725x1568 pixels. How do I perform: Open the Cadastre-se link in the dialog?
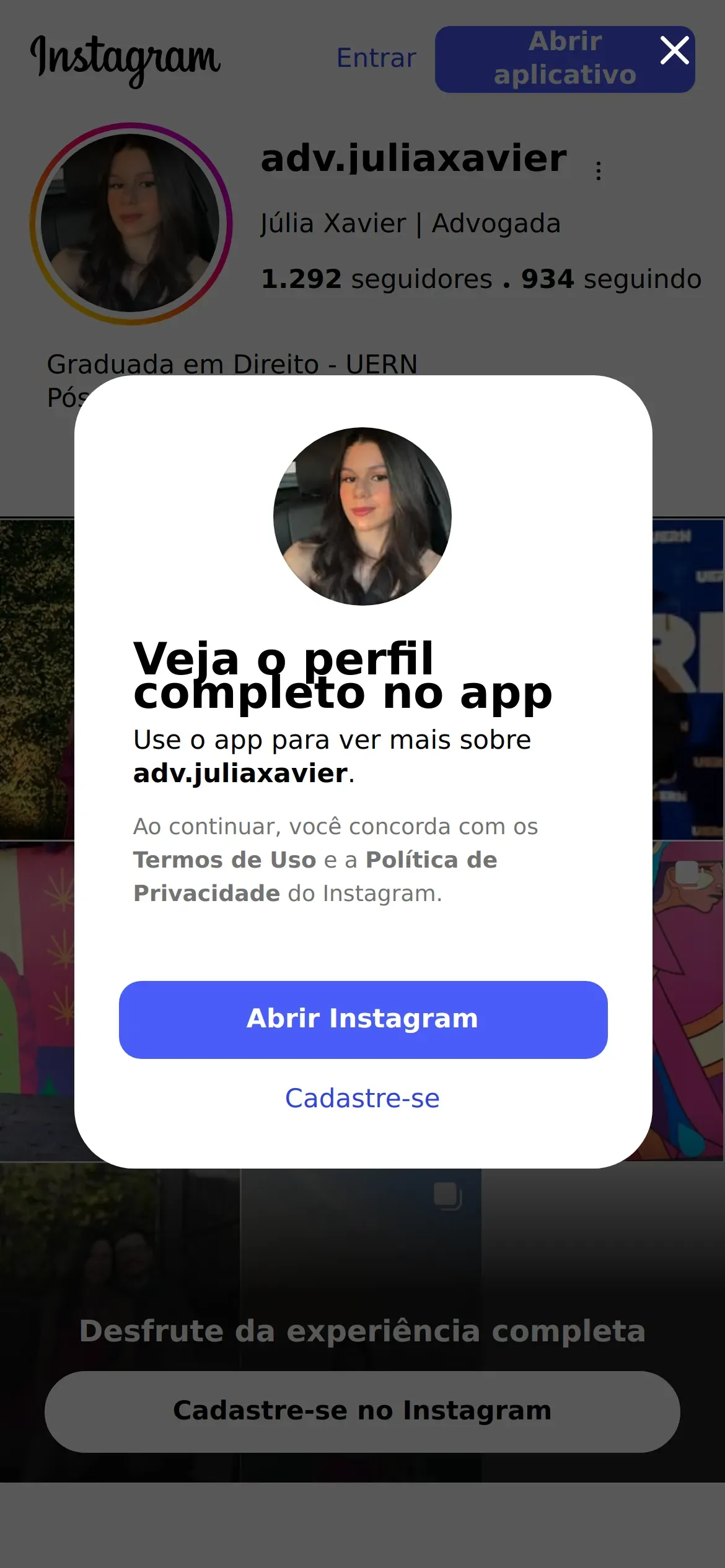[x=362, y=1099]
